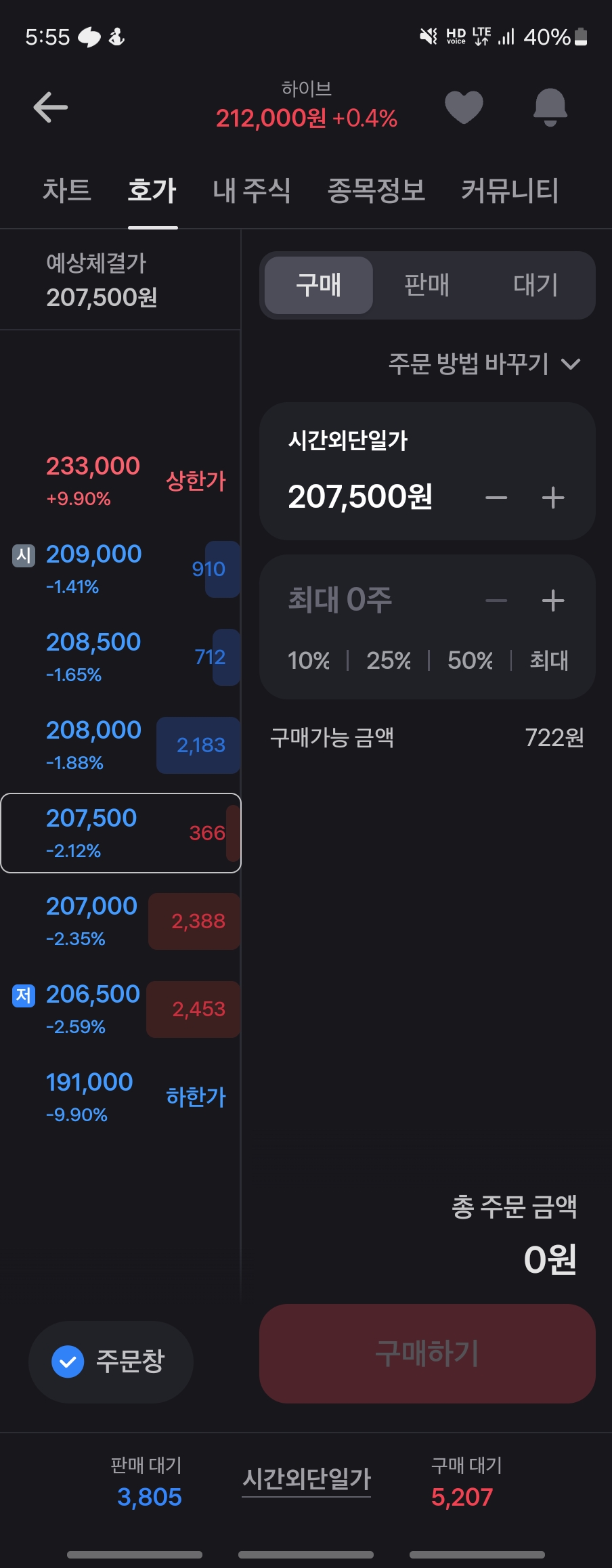
Task: Select the 대기 order segment
Action: (535, 285)
